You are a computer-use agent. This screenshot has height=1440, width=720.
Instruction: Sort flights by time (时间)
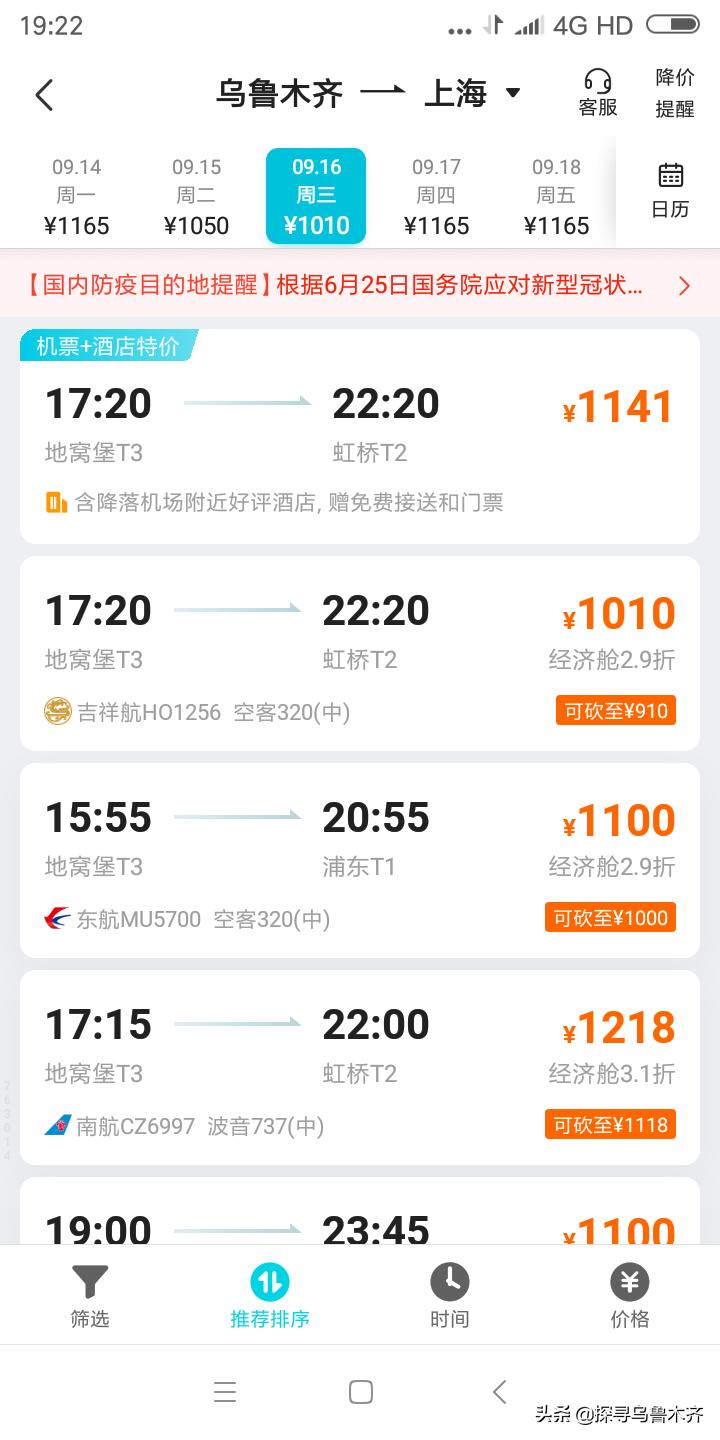pos(450,1294)
